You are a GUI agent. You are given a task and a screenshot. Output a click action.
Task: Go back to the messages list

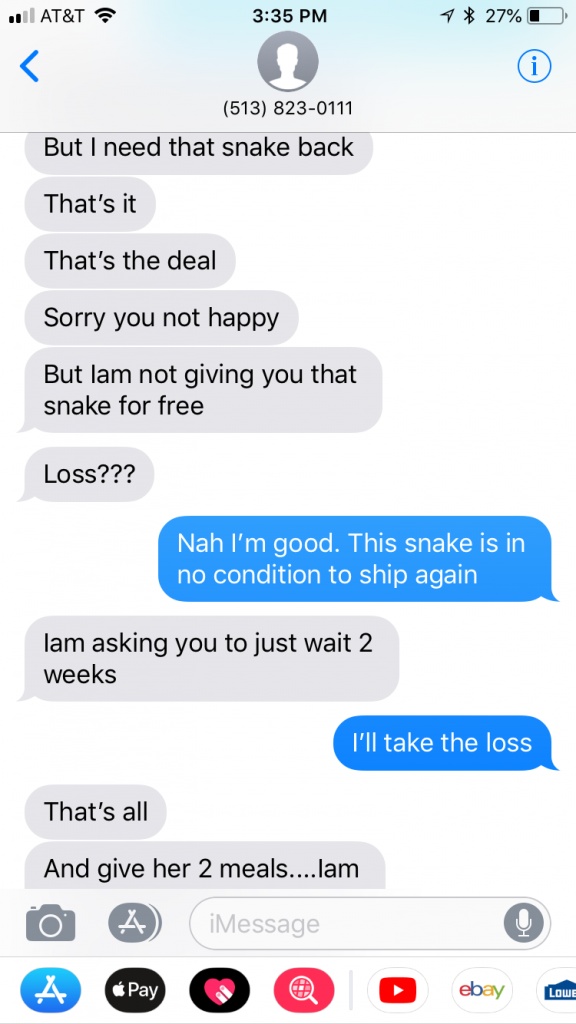[x=29, y=66]
